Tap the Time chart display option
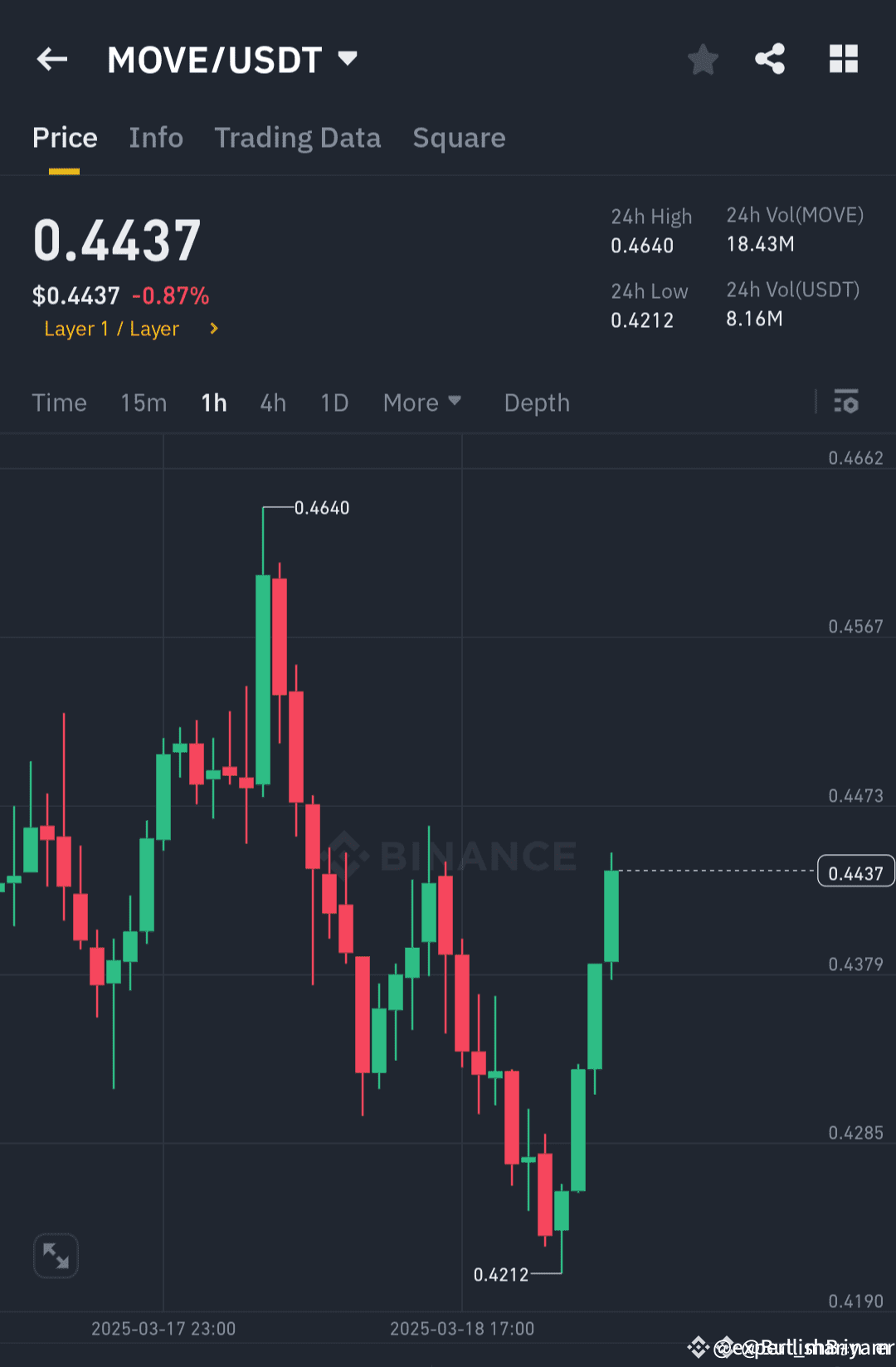Viewport: 896px width, 1367px height. pyautogui.click(x=59, y=402)
